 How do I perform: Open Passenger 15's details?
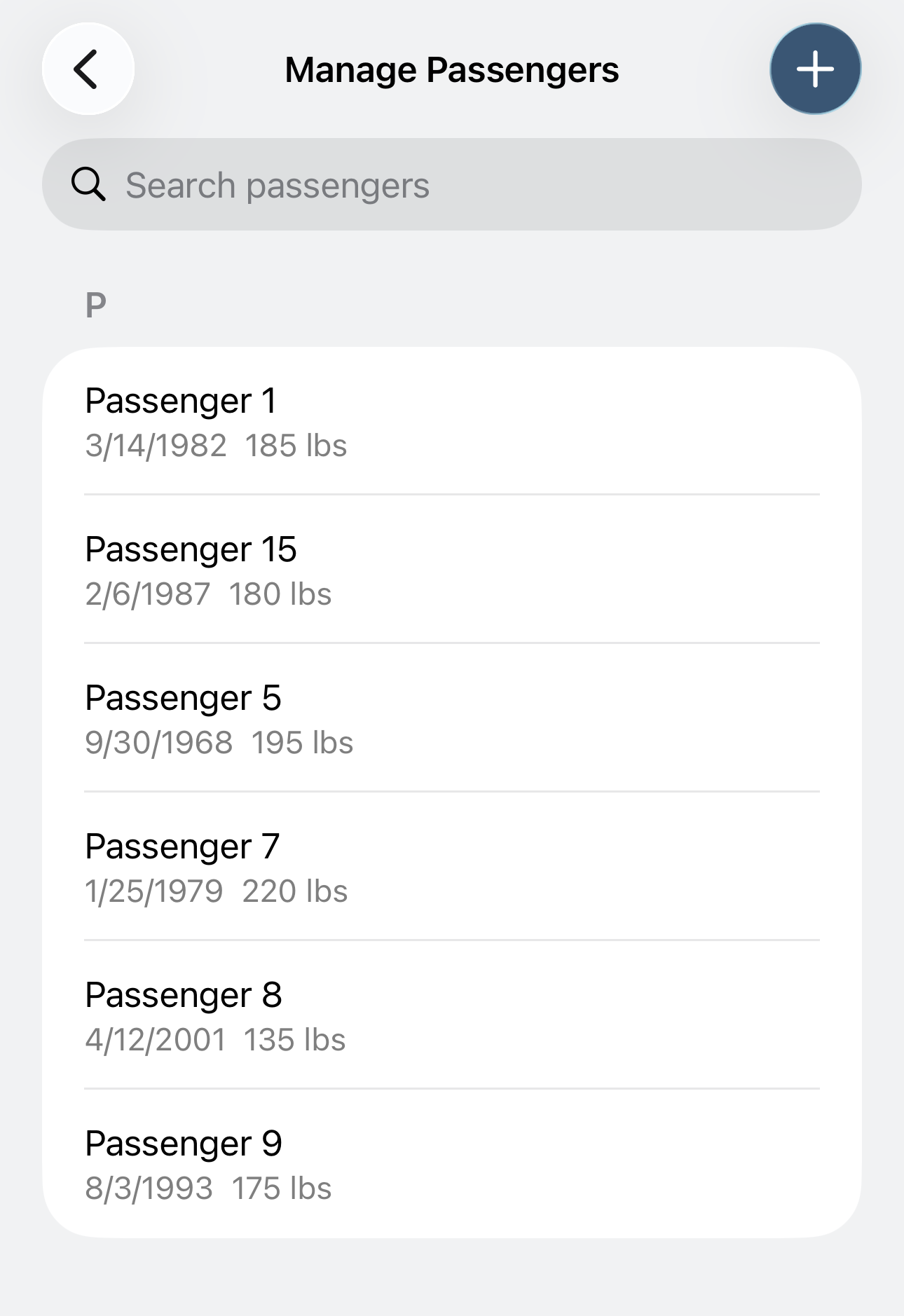coord(452,570)
